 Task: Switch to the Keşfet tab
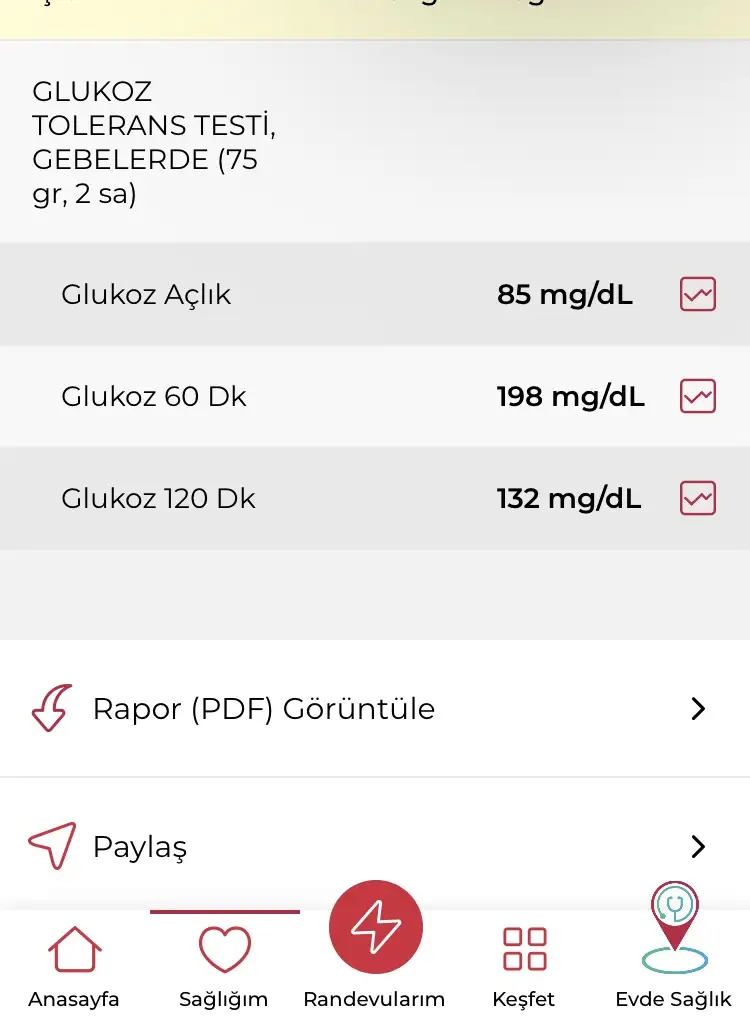(x=524, y=965)
